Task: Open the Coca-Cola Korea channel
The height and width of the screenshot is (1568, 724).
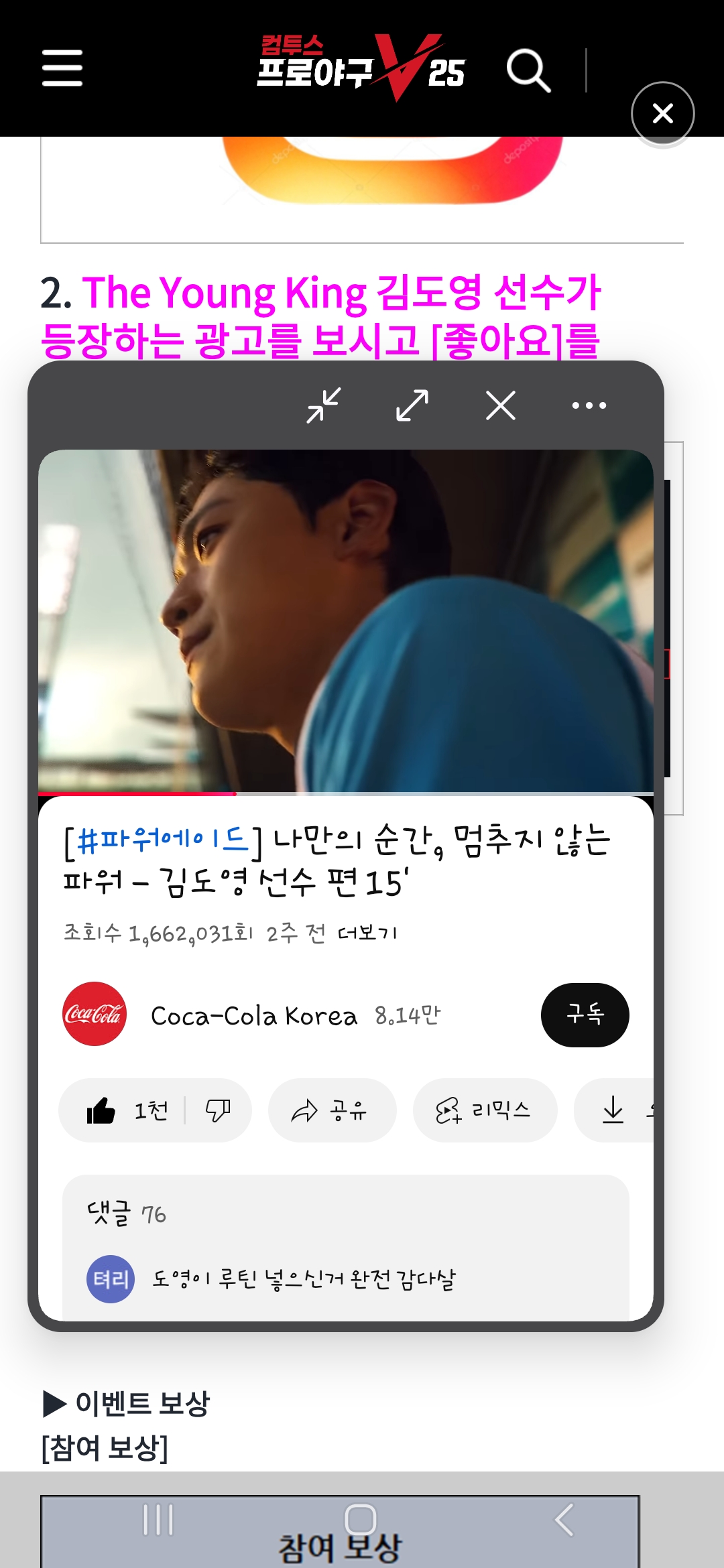Action: pyautogui.click(x=253, y=1015)
